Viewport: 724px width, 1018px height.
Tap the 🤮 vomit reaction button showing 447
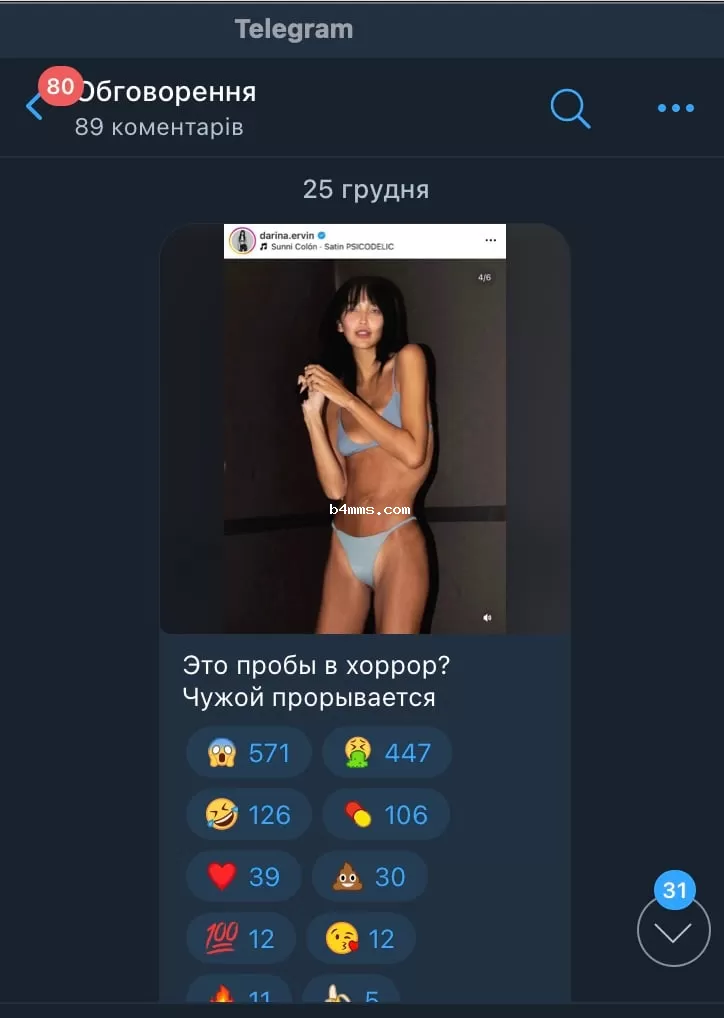click(386, 752)
